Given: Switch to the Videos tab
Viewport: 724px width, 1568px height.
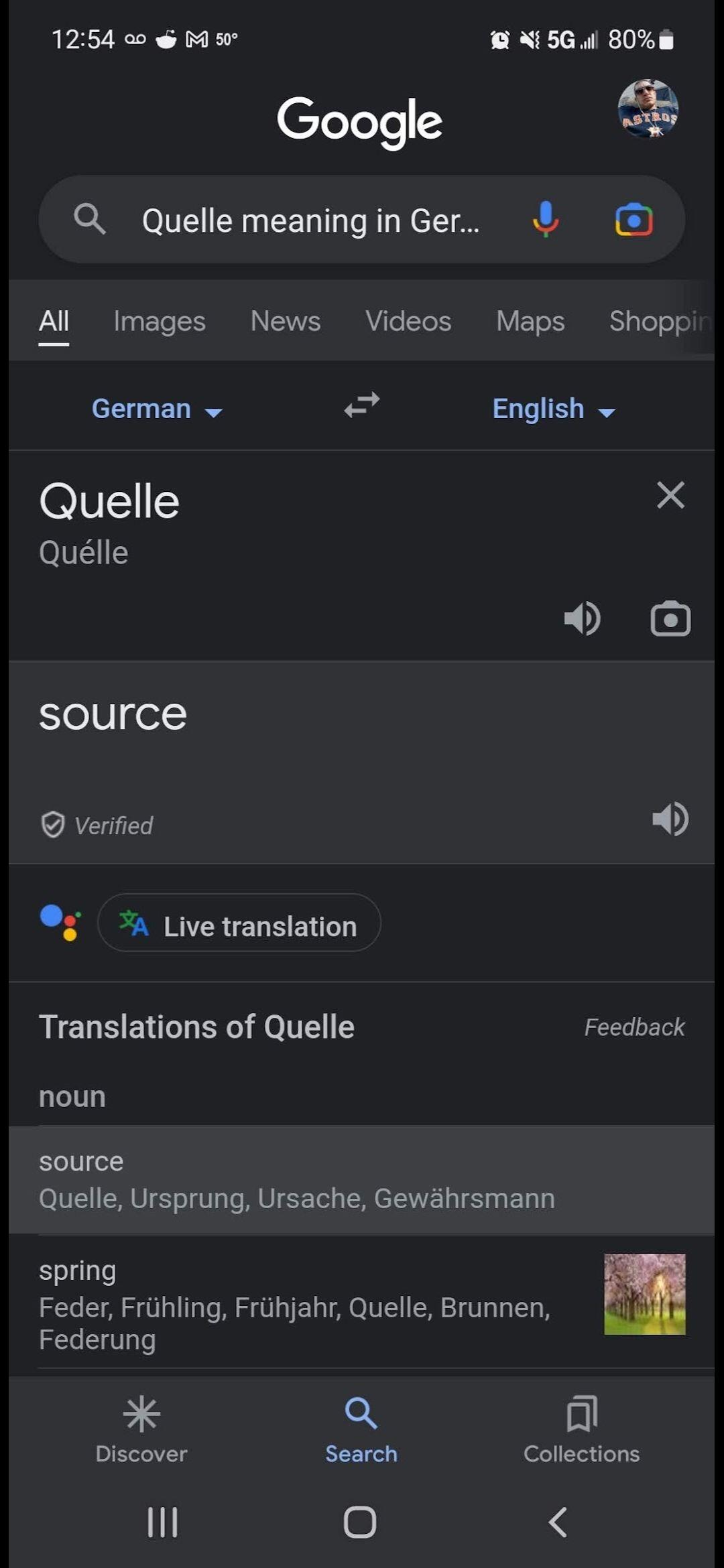Looking at the screenshot, I should click(408, 321).
